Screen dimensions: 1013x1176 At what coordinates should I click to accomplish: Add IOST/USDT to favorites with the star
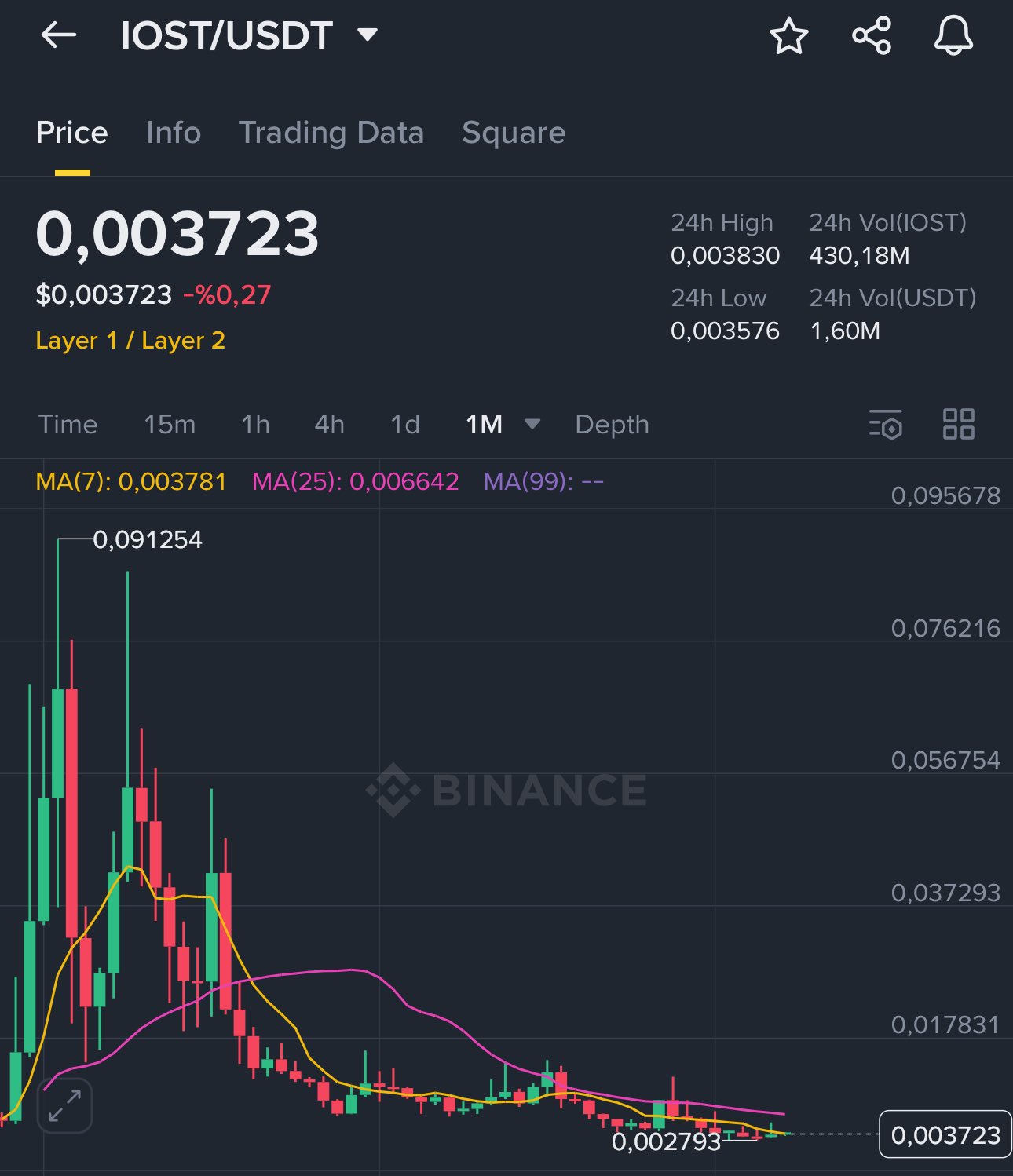point(788,36)
